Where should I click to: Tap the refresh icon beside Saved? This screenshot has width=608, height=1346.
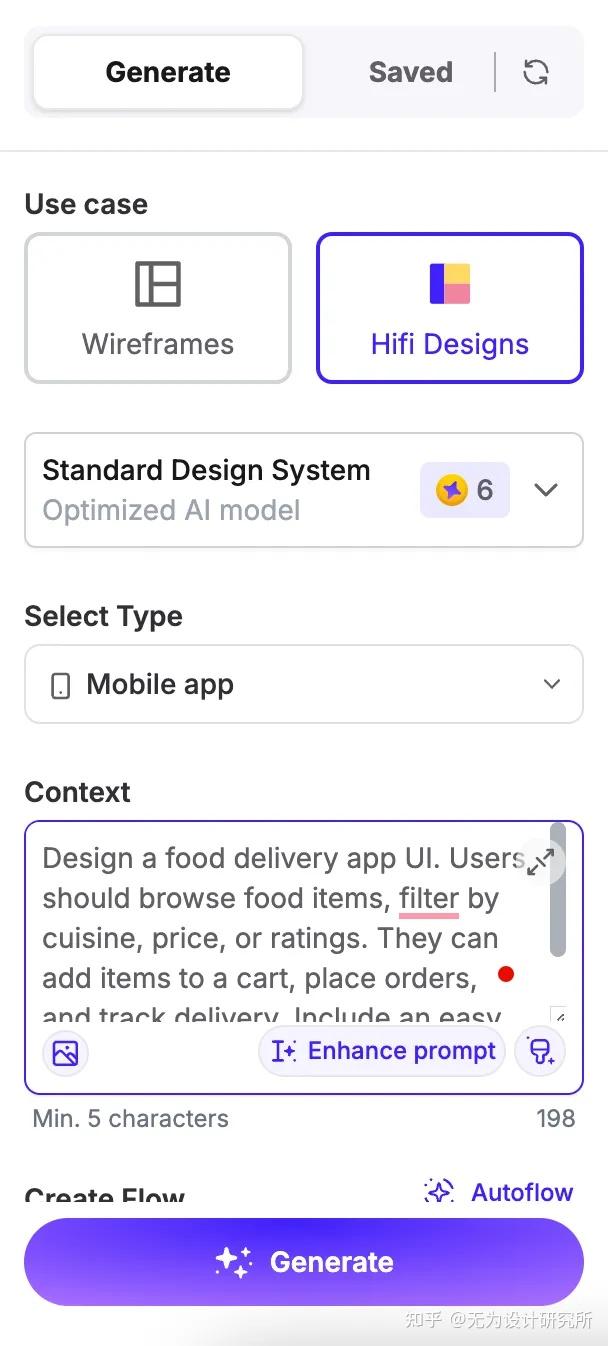pos(536,72)
